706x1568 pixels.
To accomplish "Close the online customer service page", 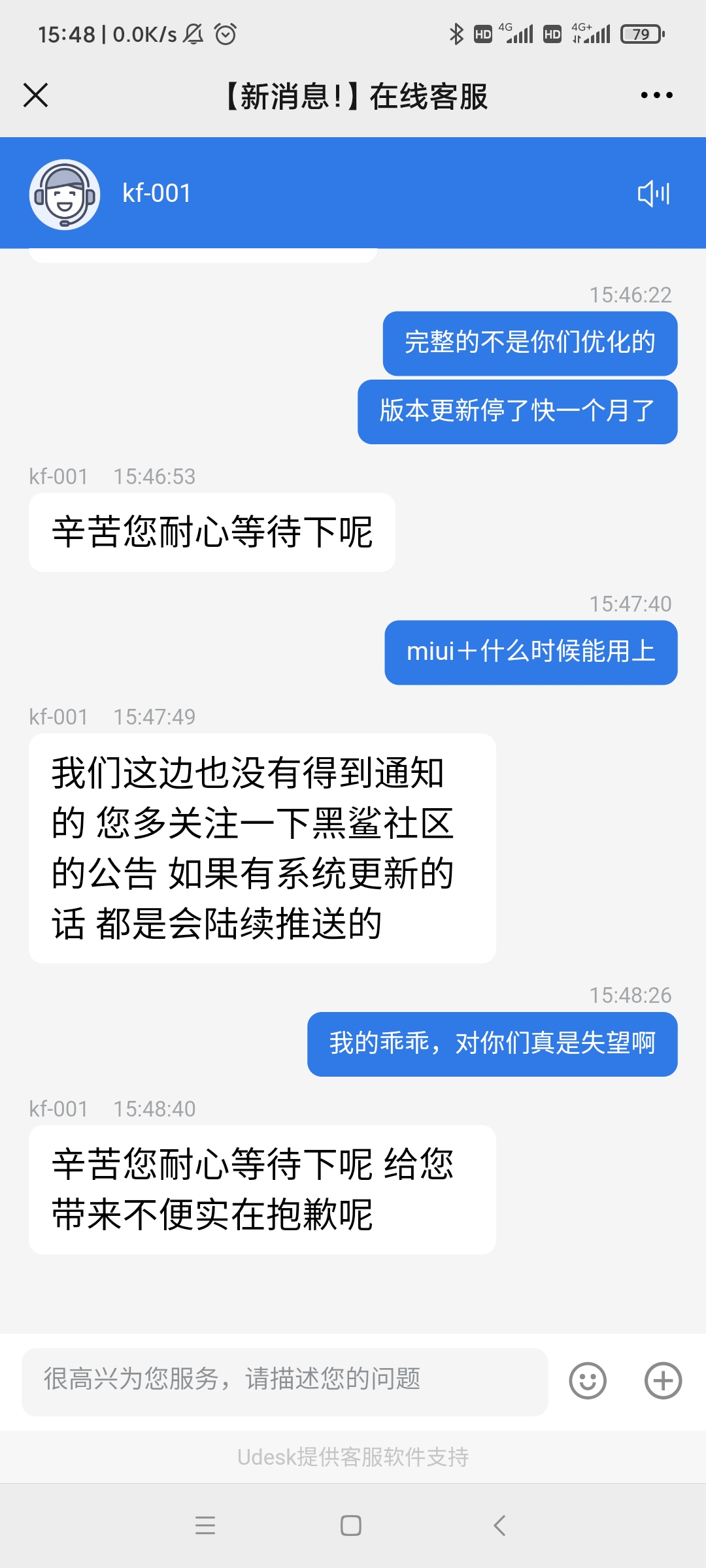I will tap(36, 95).
